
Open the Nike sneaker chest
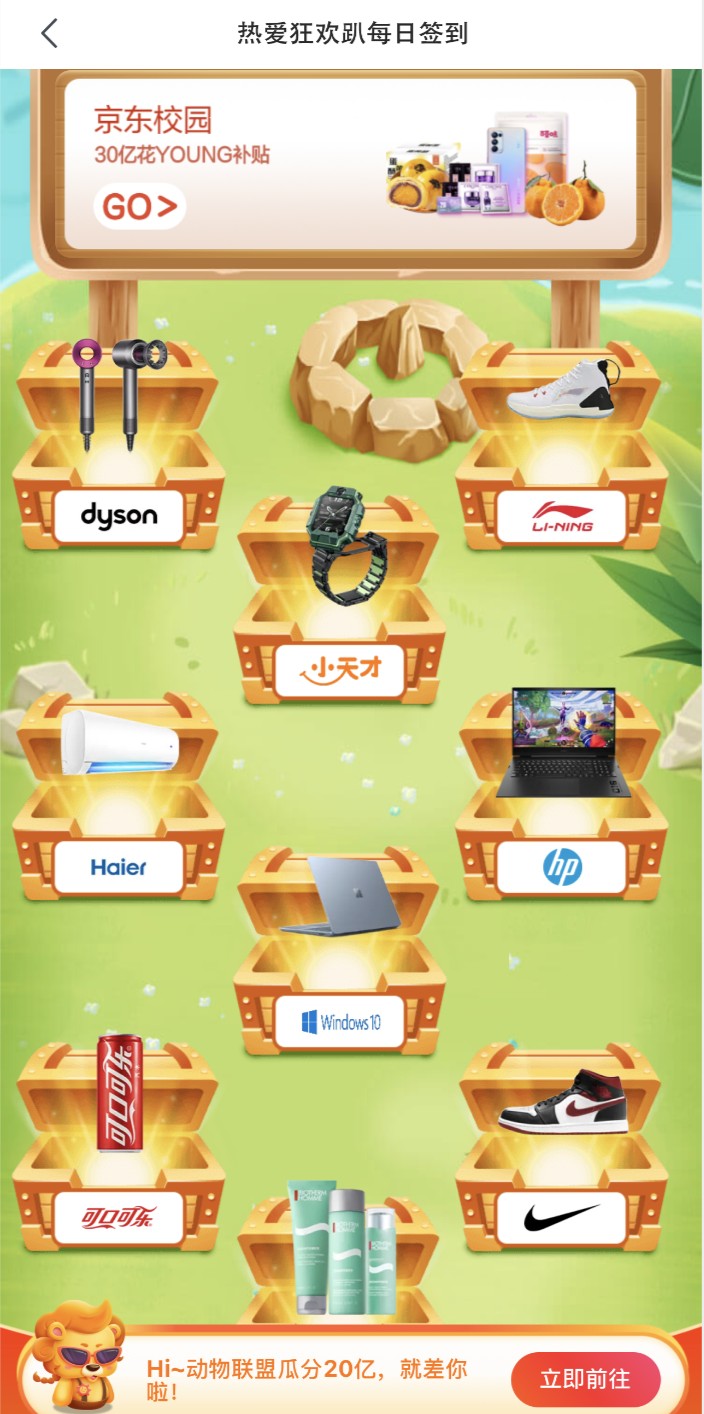pos(561,1150)
